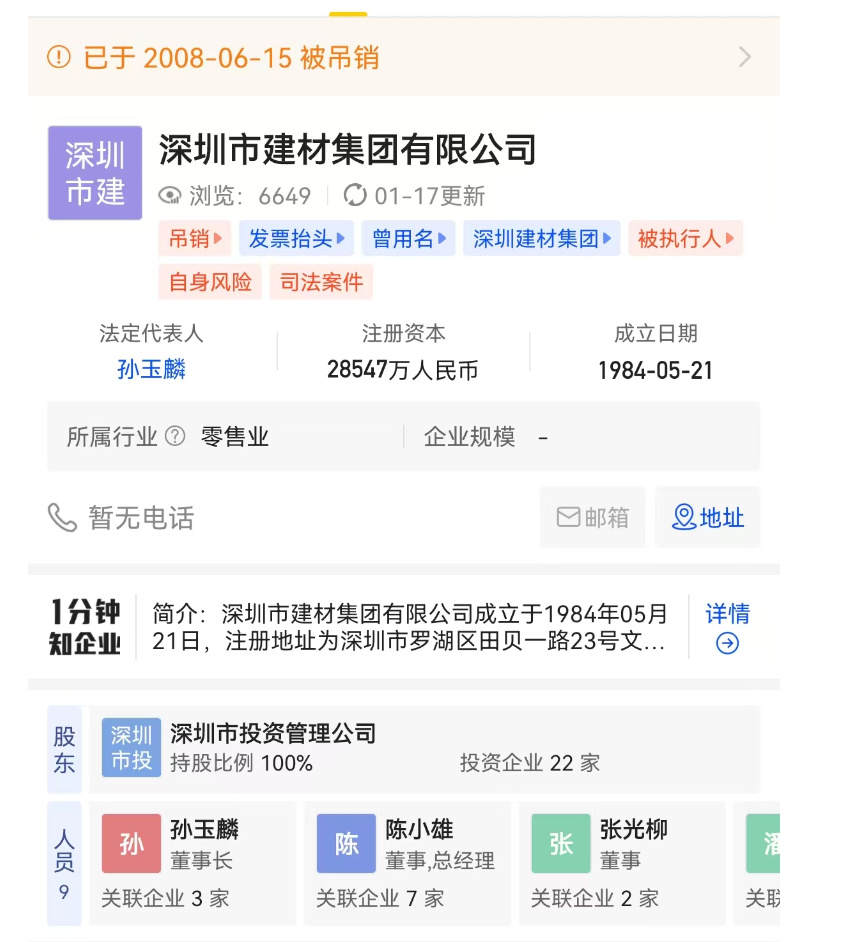Open the 自身风险 tag
Image resolution: width=854 pixels, height=942 pixels.
[x=210, y=282]
